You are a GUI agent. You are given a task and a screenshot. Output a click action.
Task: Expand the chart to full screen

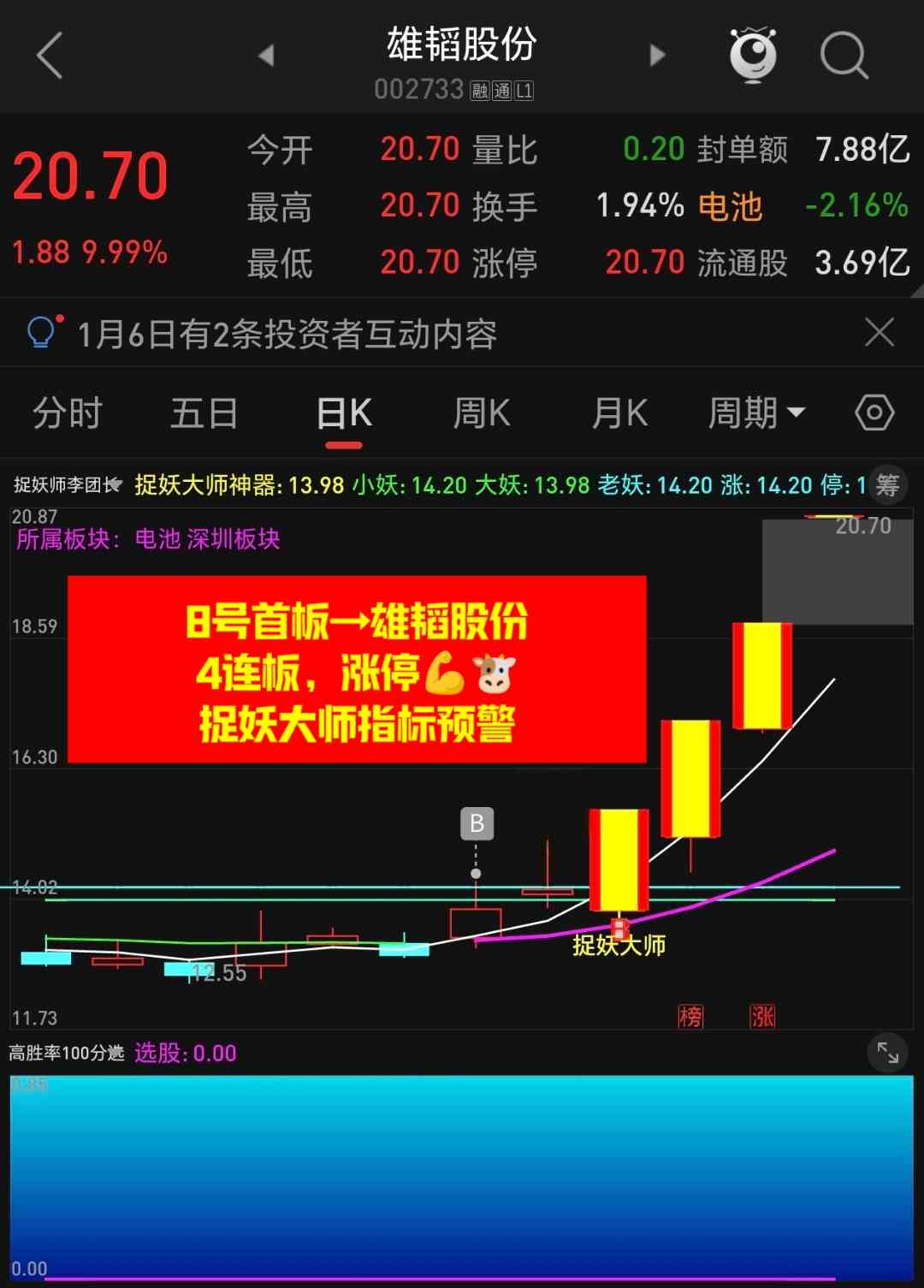click(x=887, y=1054)
